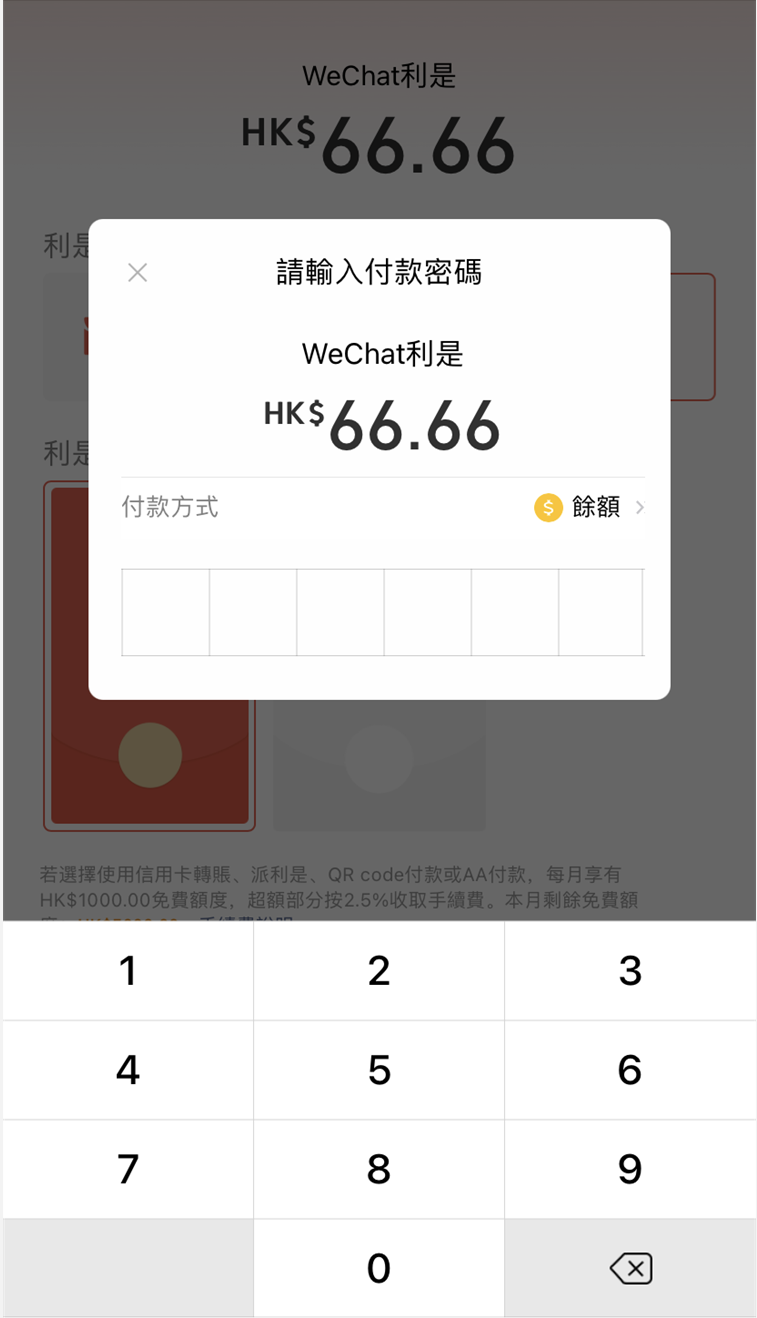
Task: Enter digit 2 on the keypad
Action: tap(378, 970)
